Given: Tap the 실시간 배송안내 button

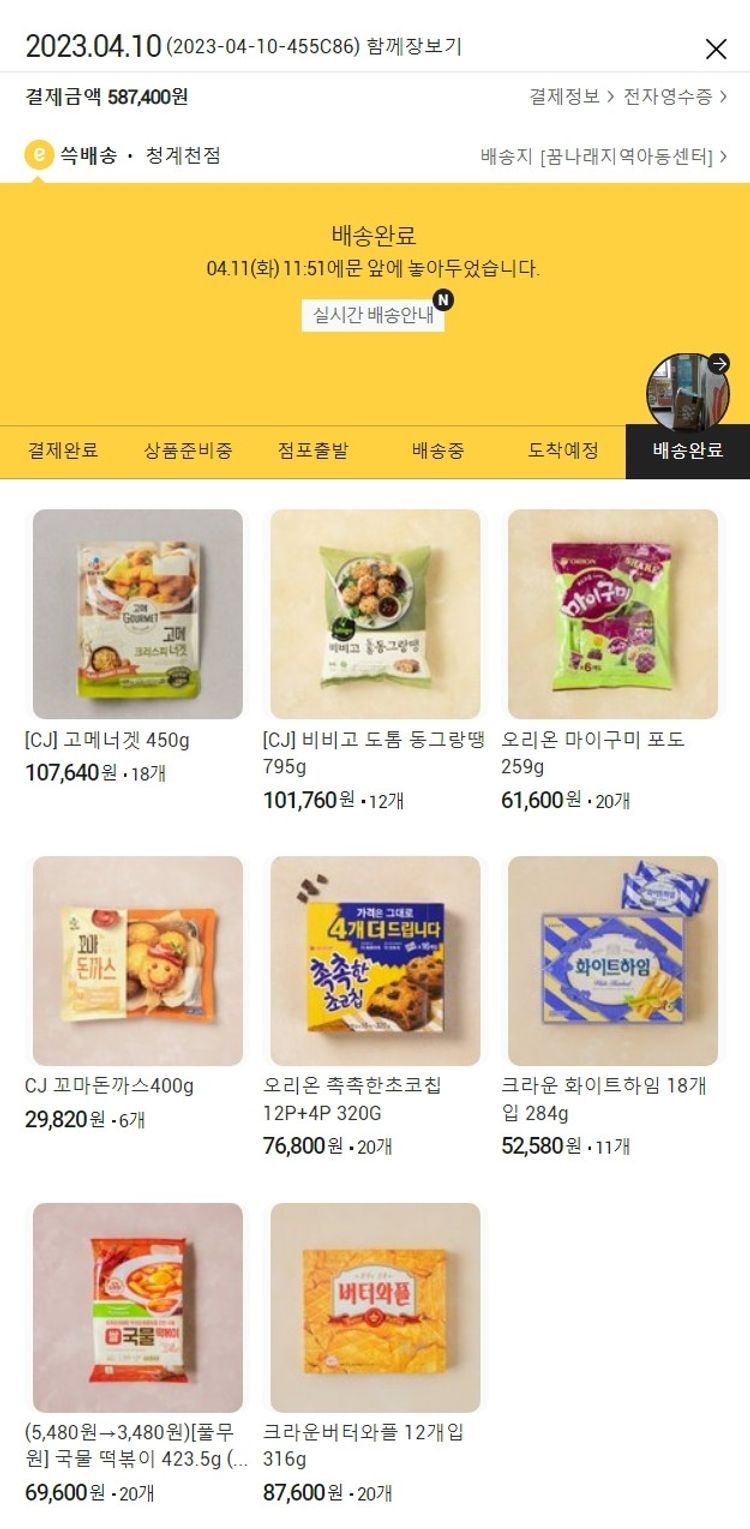Looking at the screenshot, I should click(373, 315).
